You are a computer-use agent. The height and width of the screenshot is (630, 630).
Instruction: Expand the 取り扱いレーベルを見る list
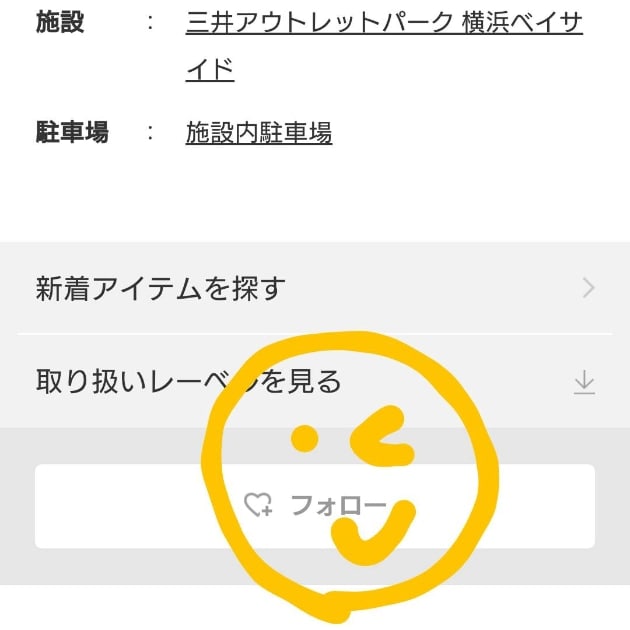coord(314,381)
